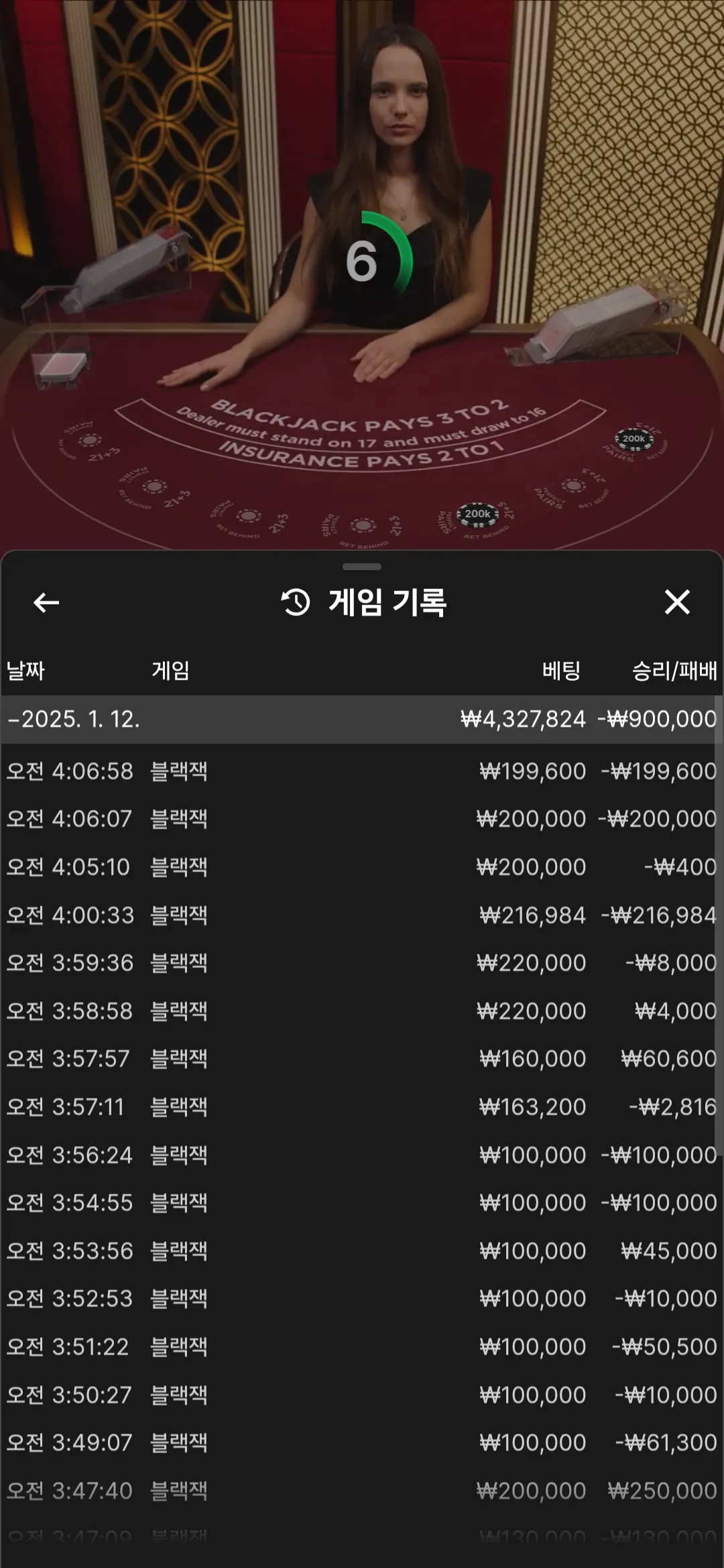Open the 오전 3:50:27 blackjack record
This screenshot has width=724, height=1568.
pyautogui.click(x=362, y=1395)
